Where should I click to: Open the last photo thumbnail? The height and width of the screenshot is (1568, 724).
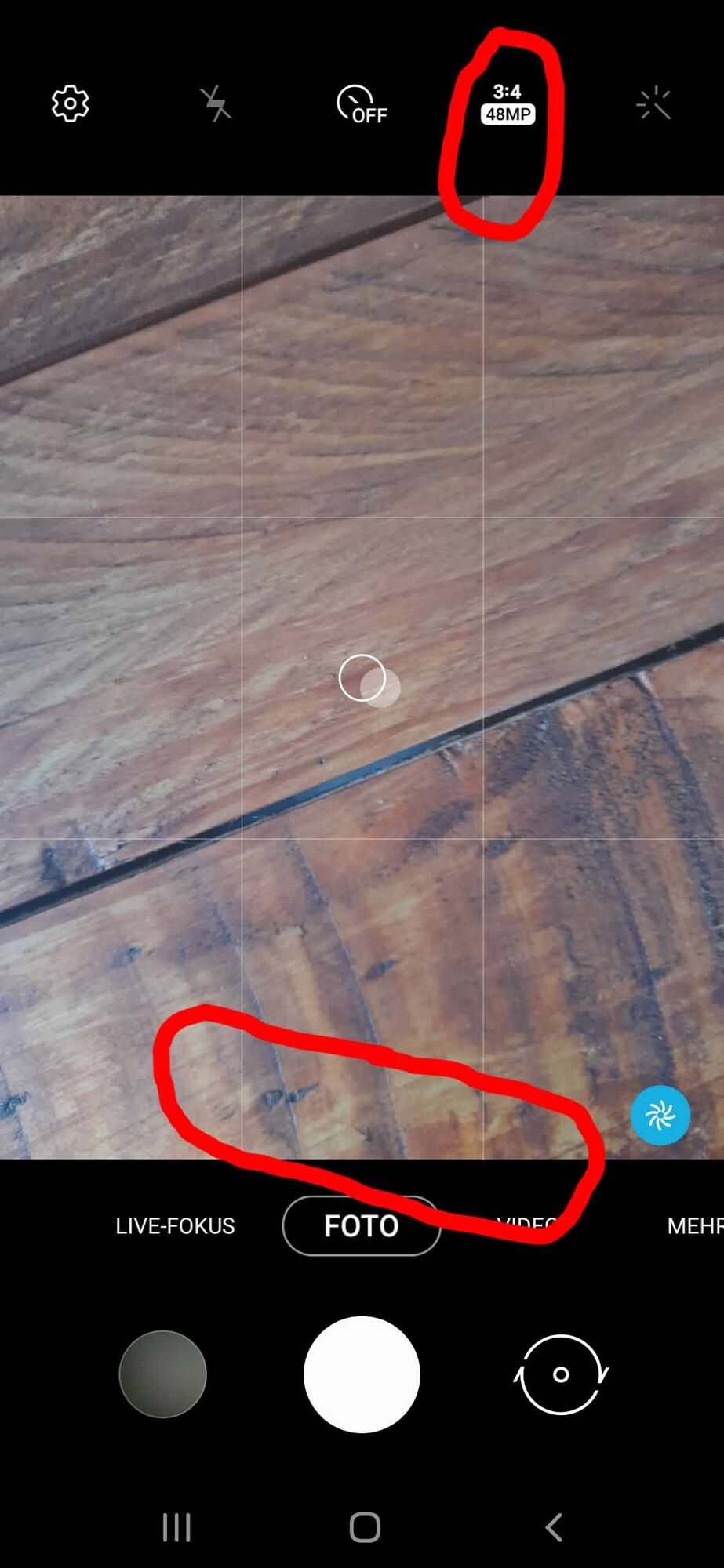(x=162, y=1374)
